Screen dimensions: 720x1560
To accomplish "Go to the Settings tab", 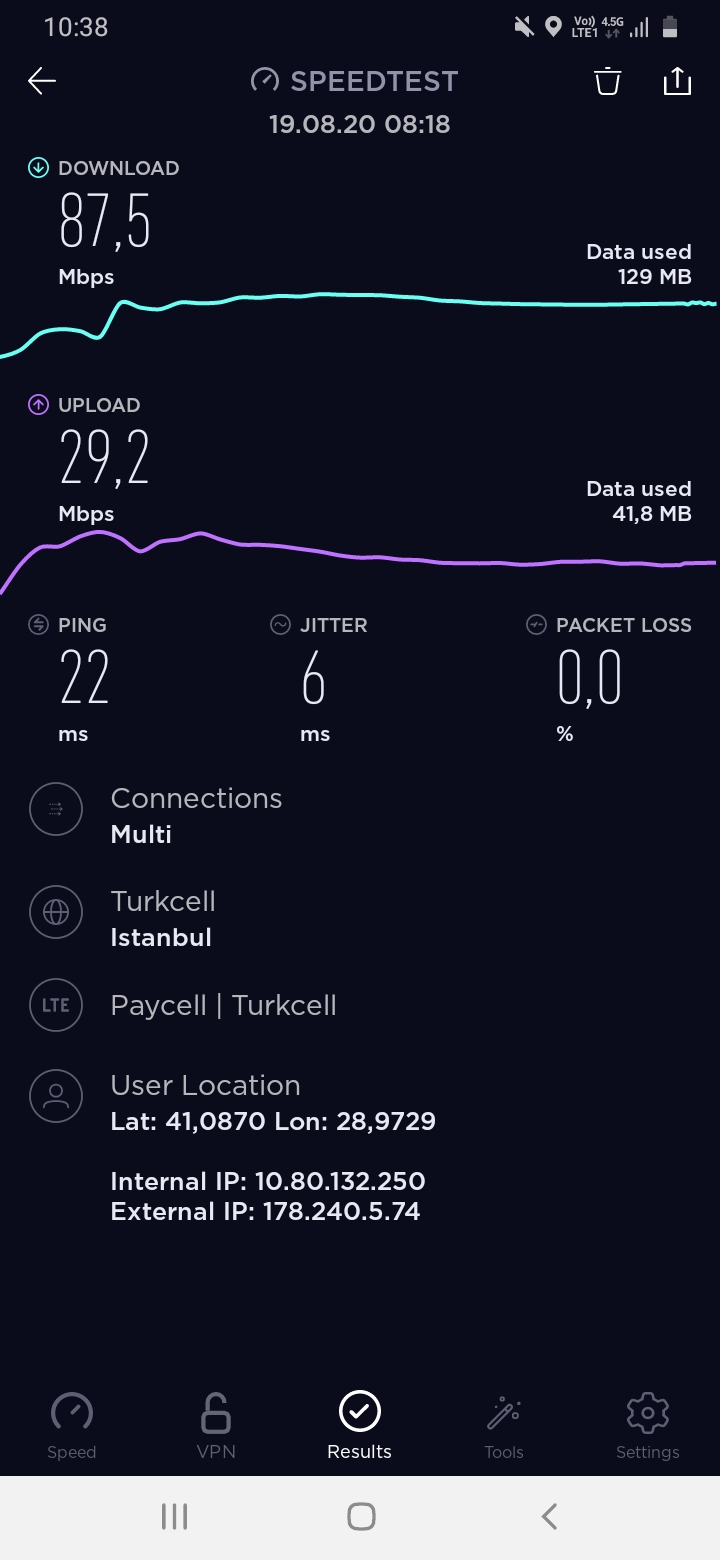I will click(x=647, y=1426).
